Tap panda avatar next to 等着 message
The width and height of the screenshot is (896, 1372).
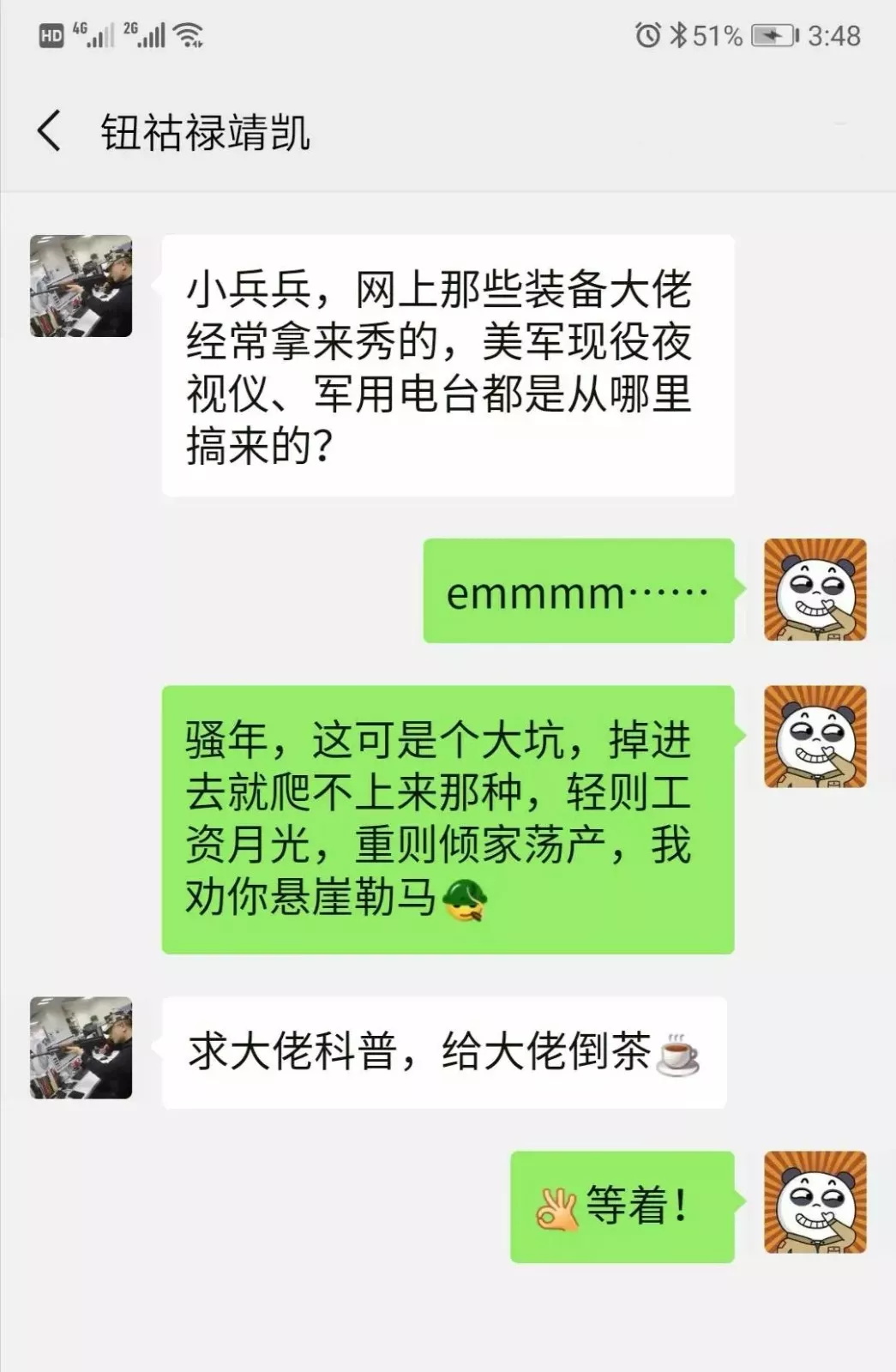815,1202
